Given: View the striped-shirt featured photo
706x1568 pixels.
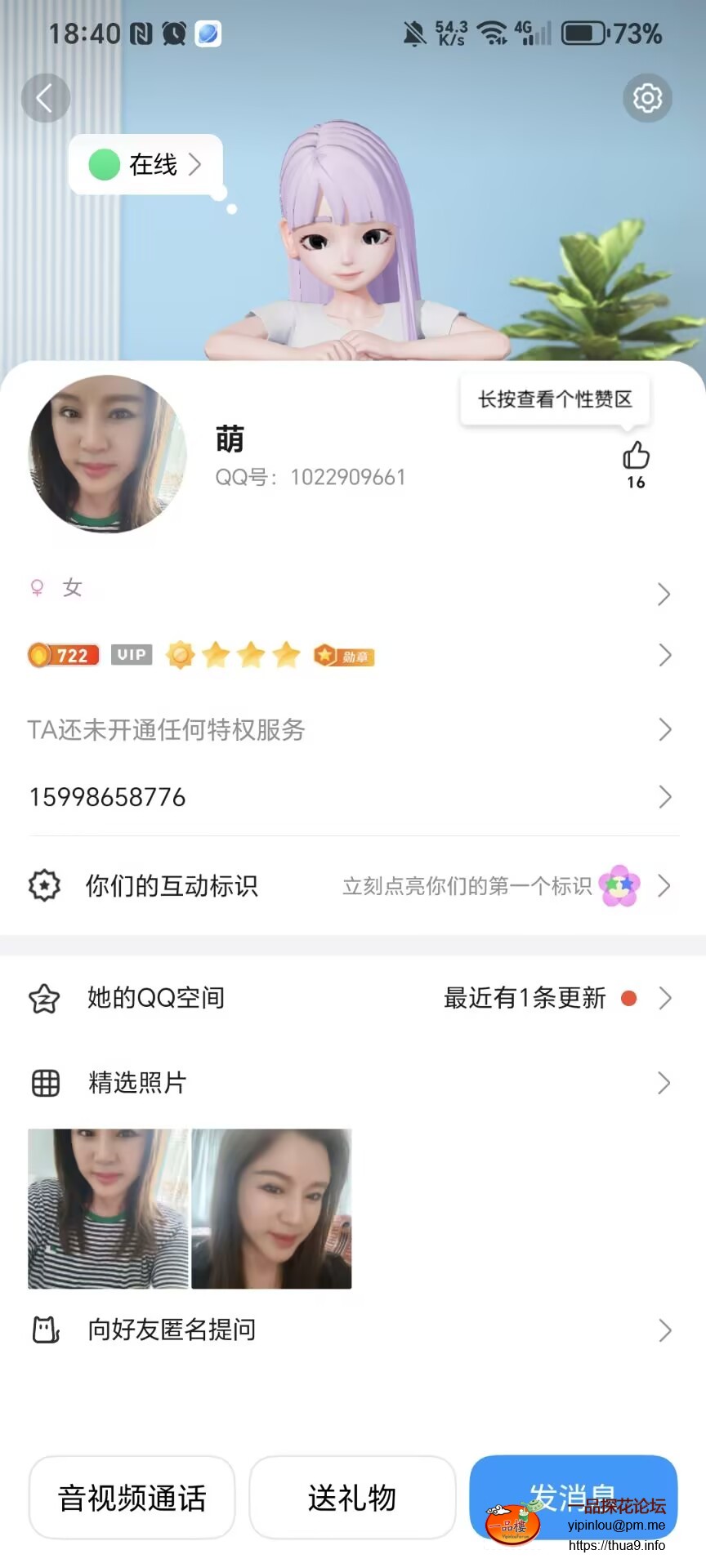Looking at the screenshot, I should pos(108,1209).
